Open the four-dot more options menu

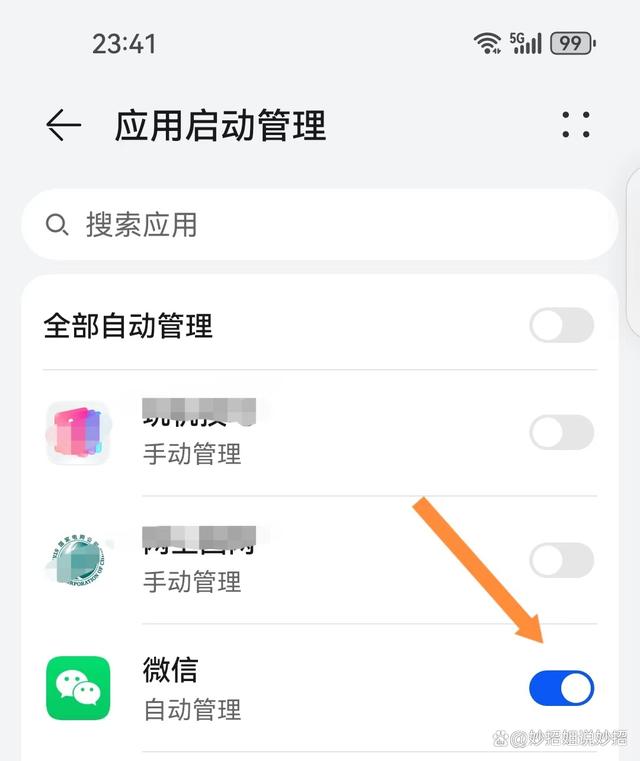click(576, 126)
